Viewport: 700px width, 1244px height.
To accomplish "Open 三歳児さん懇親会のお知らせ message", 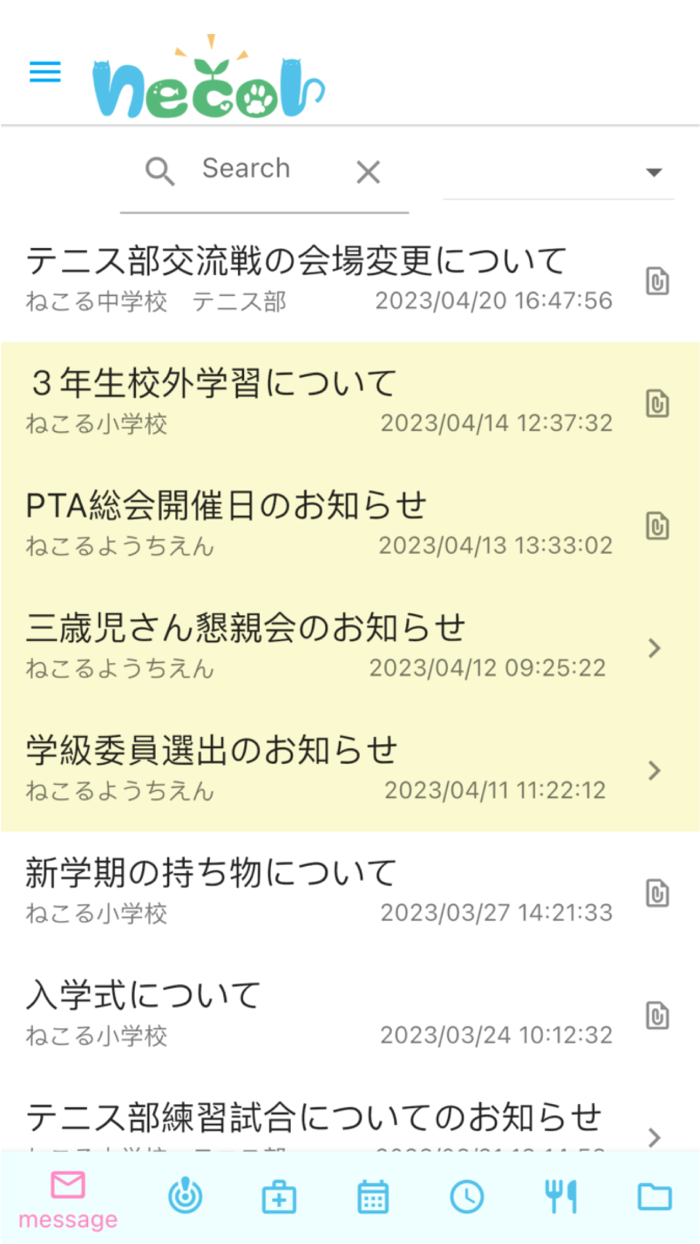I will tap(350, 647).
